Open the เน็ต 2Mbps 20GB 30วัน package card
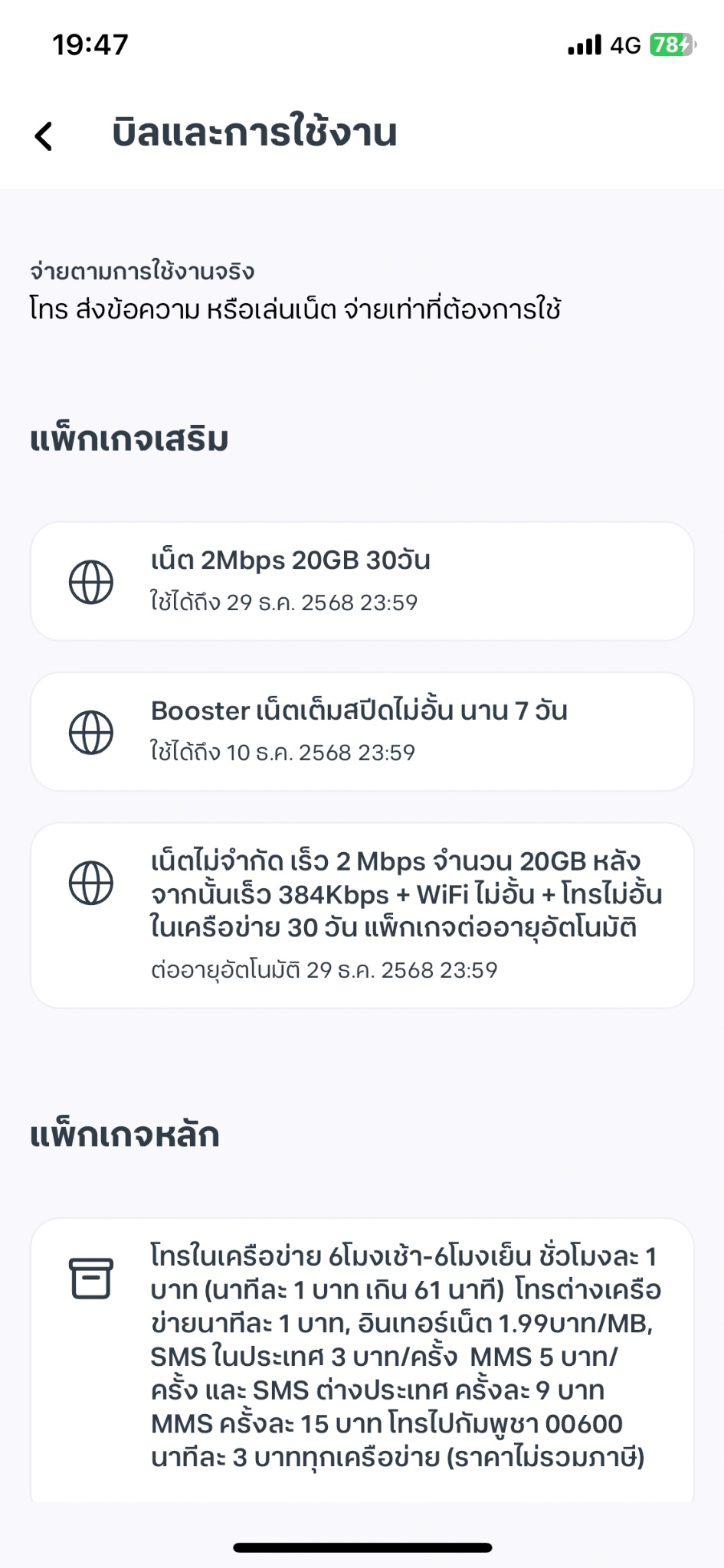 coord(362,581)
